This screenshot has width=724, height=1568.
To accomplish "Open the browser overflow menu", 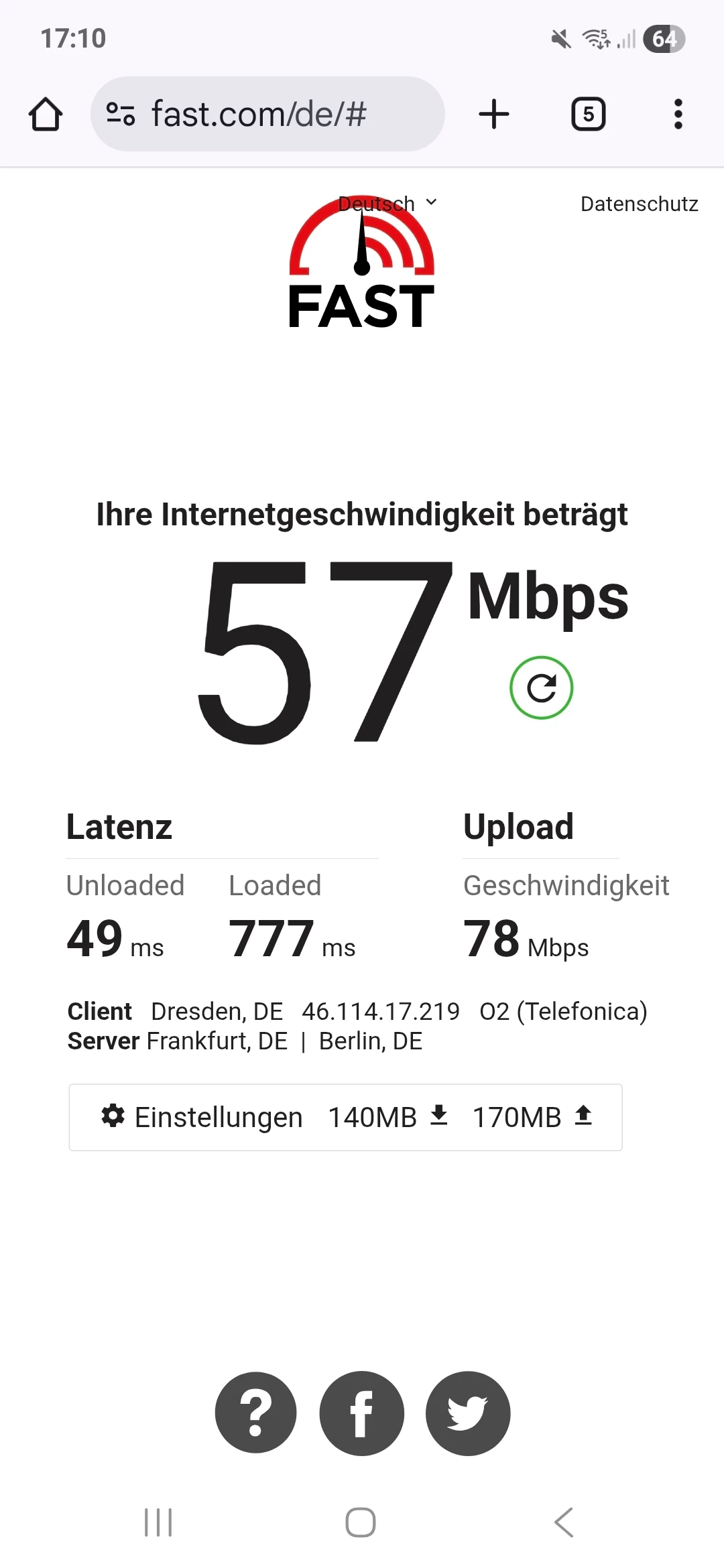I will 678,115.
